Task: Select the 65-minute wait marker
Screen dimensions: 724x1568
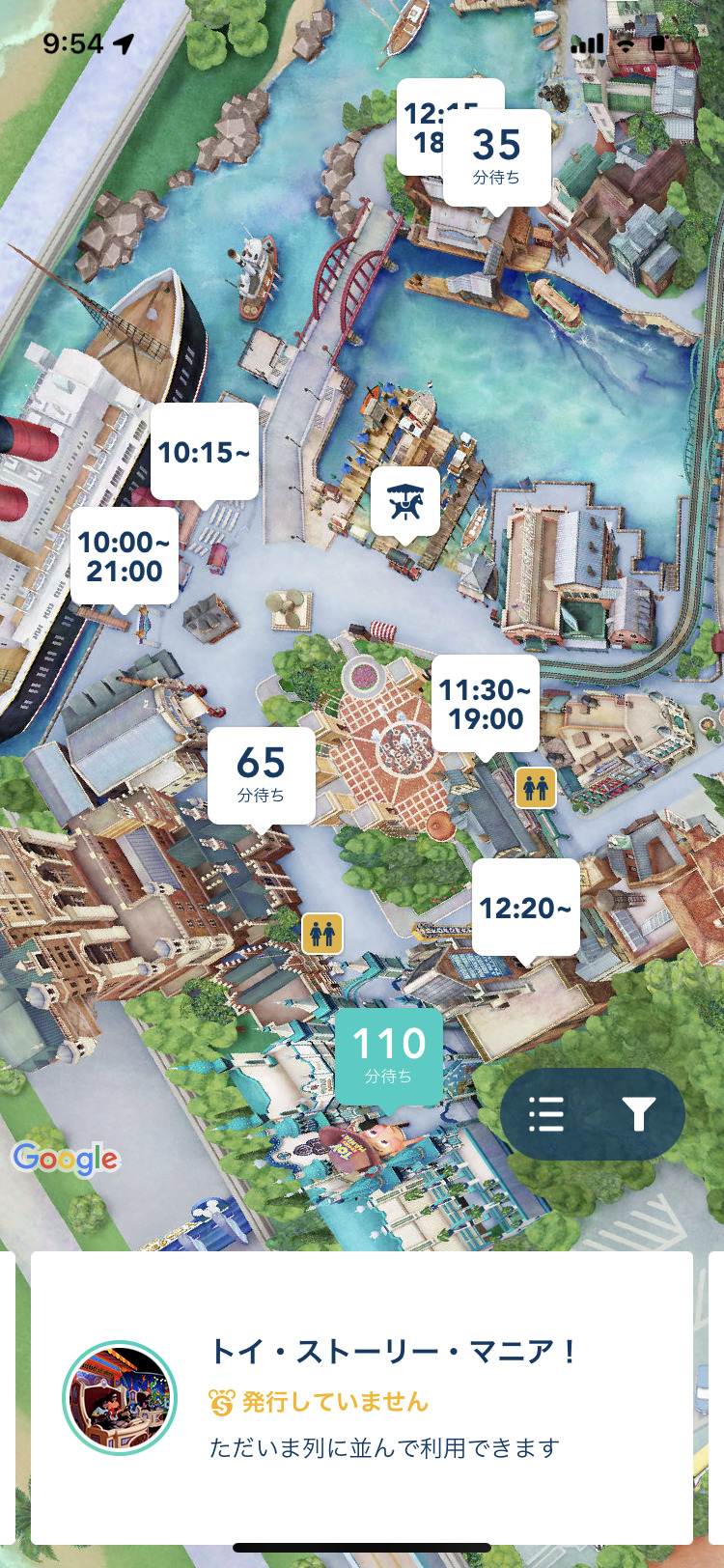Action: pos(261,774)
